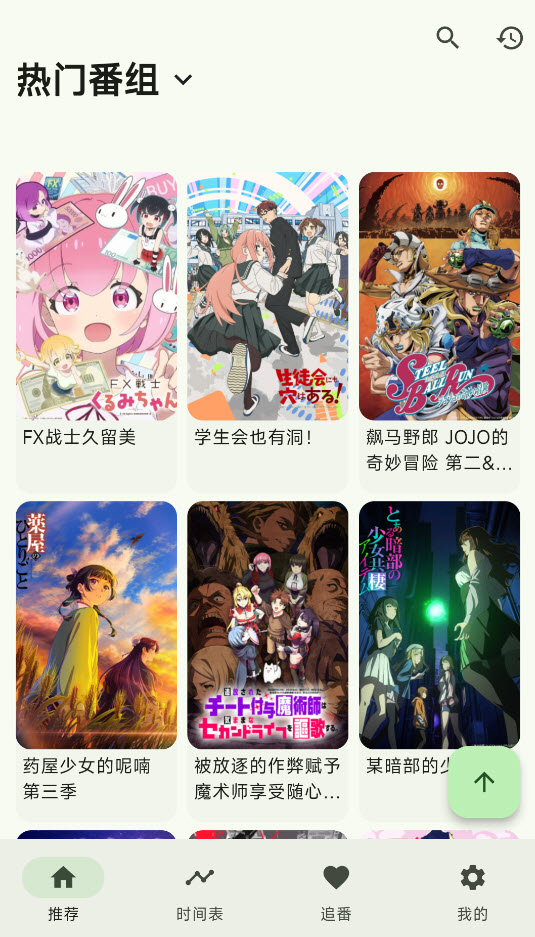Open the 飙马野郎 JOJO的奇妙冒险 card
Viewport: 535px width, 937px height.
pos(439,332)
